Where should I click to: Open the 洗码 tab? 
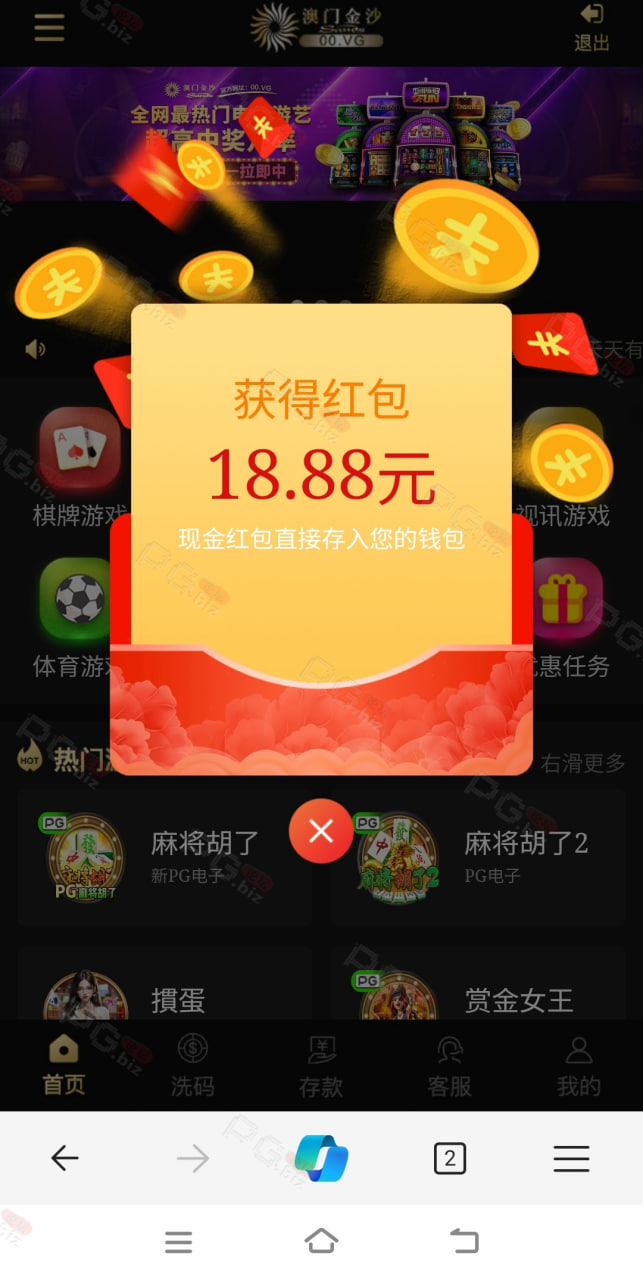(192, 1066)
